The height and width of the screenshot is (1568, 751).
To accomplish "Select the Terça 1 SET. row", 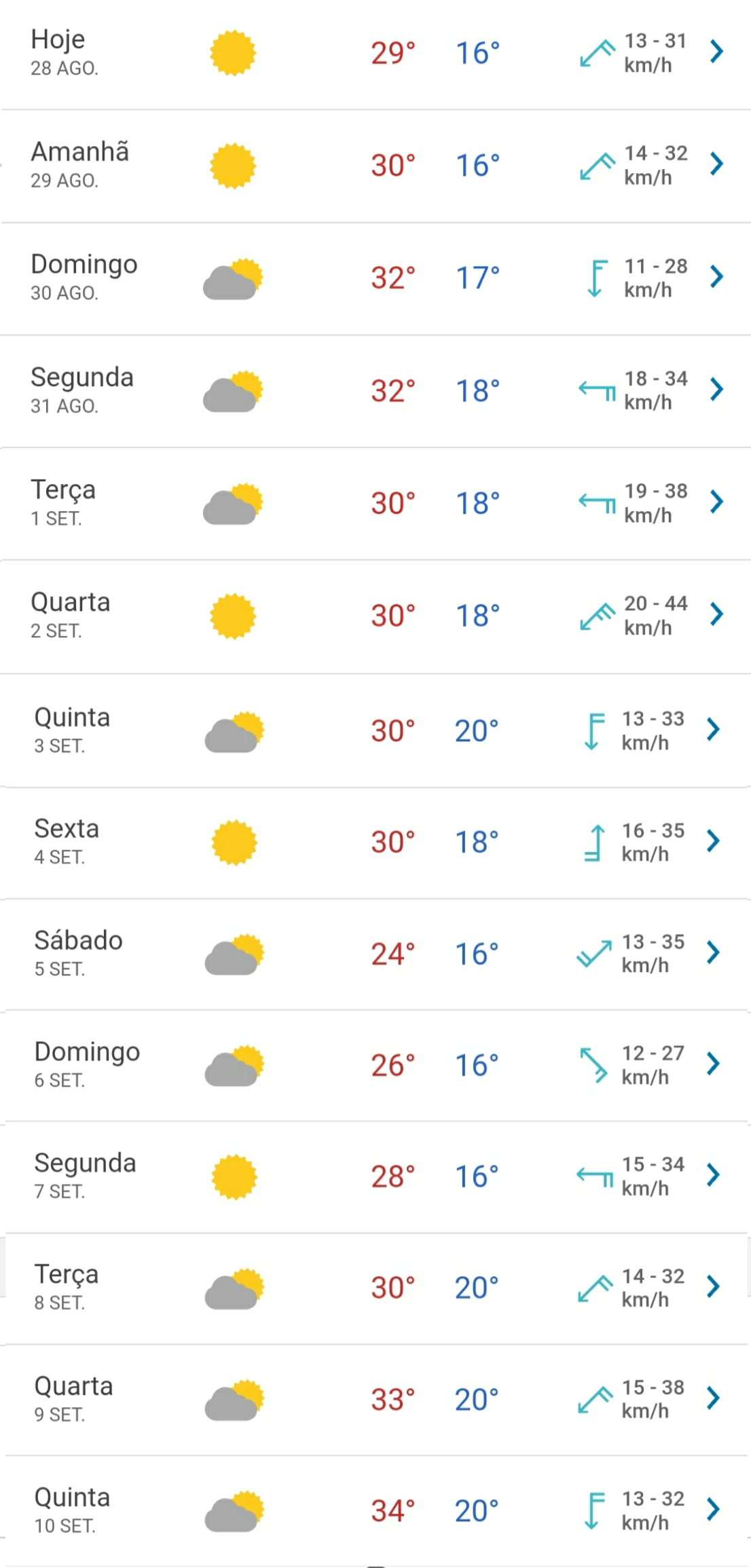I will point(375,504).
